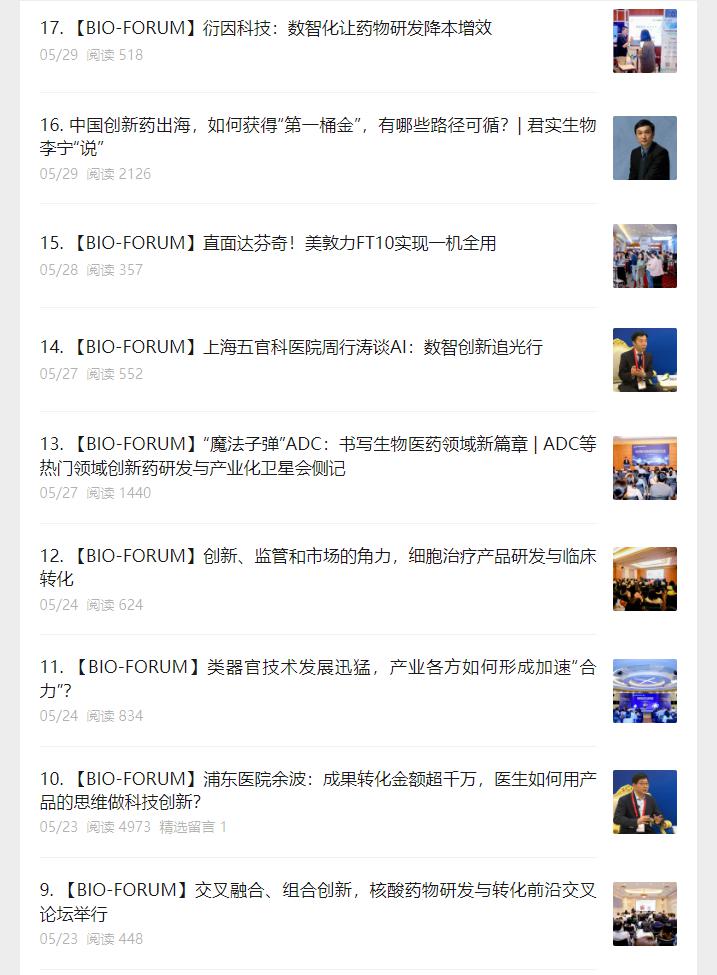Open article 16 on 中国创新药出海
This screenshot has height=975, width=717.
[x=318, y=136]
